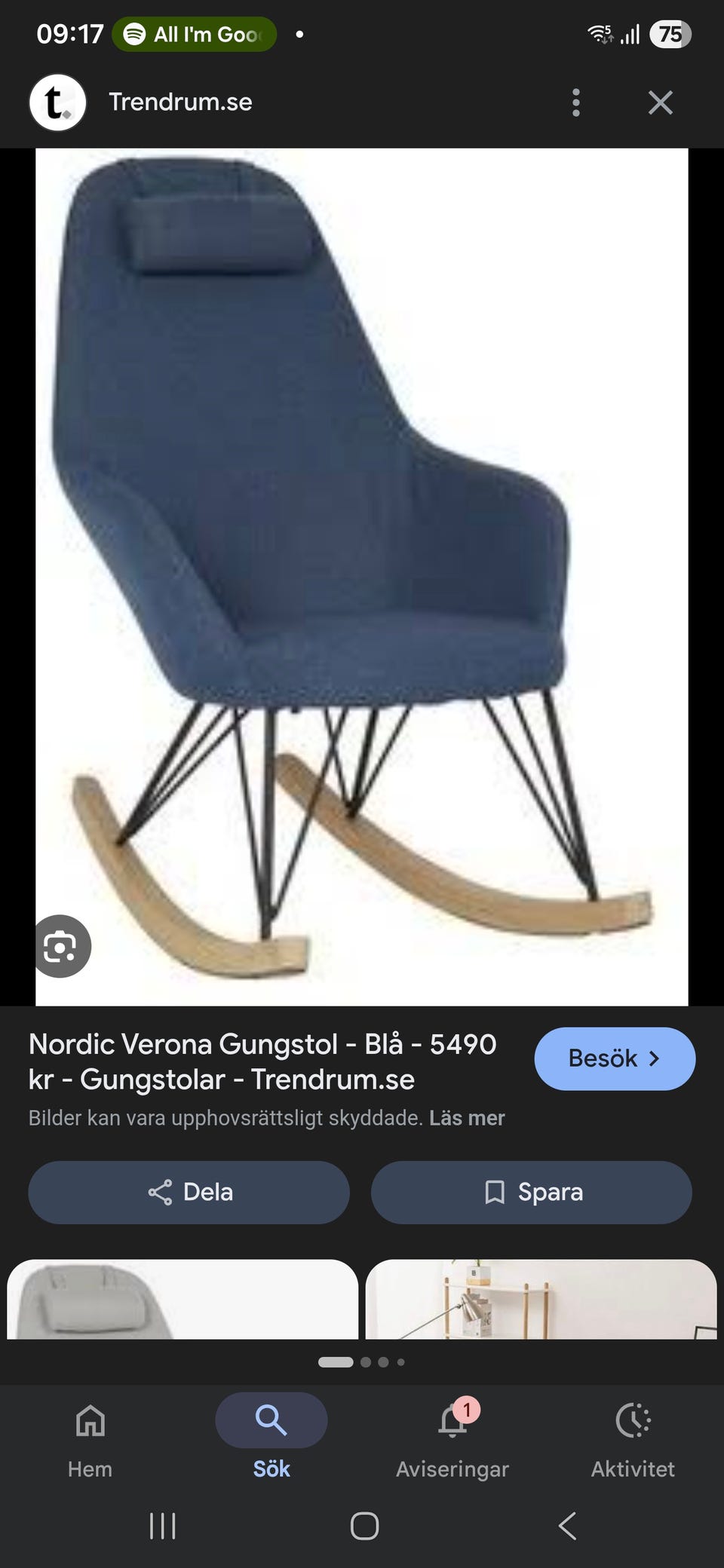Open the three-dot overflow menu
Viewport: 724px width, 1568px height.
click(576, 103)
